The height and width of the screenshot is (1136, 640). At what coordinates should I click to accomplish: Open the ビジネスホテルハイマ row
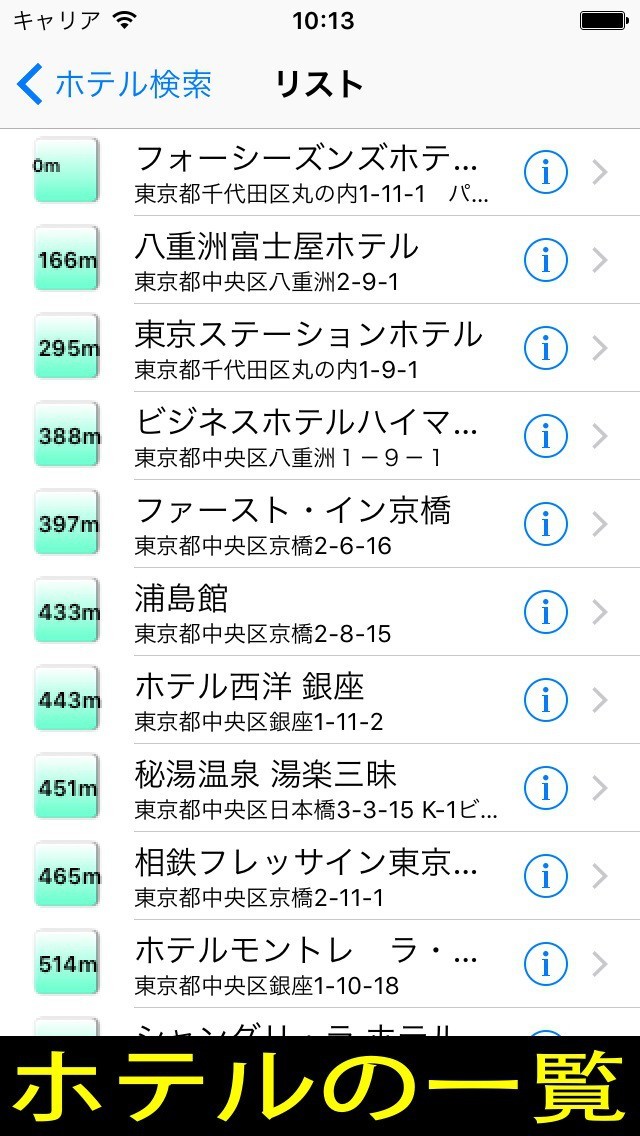coord(310,436)
